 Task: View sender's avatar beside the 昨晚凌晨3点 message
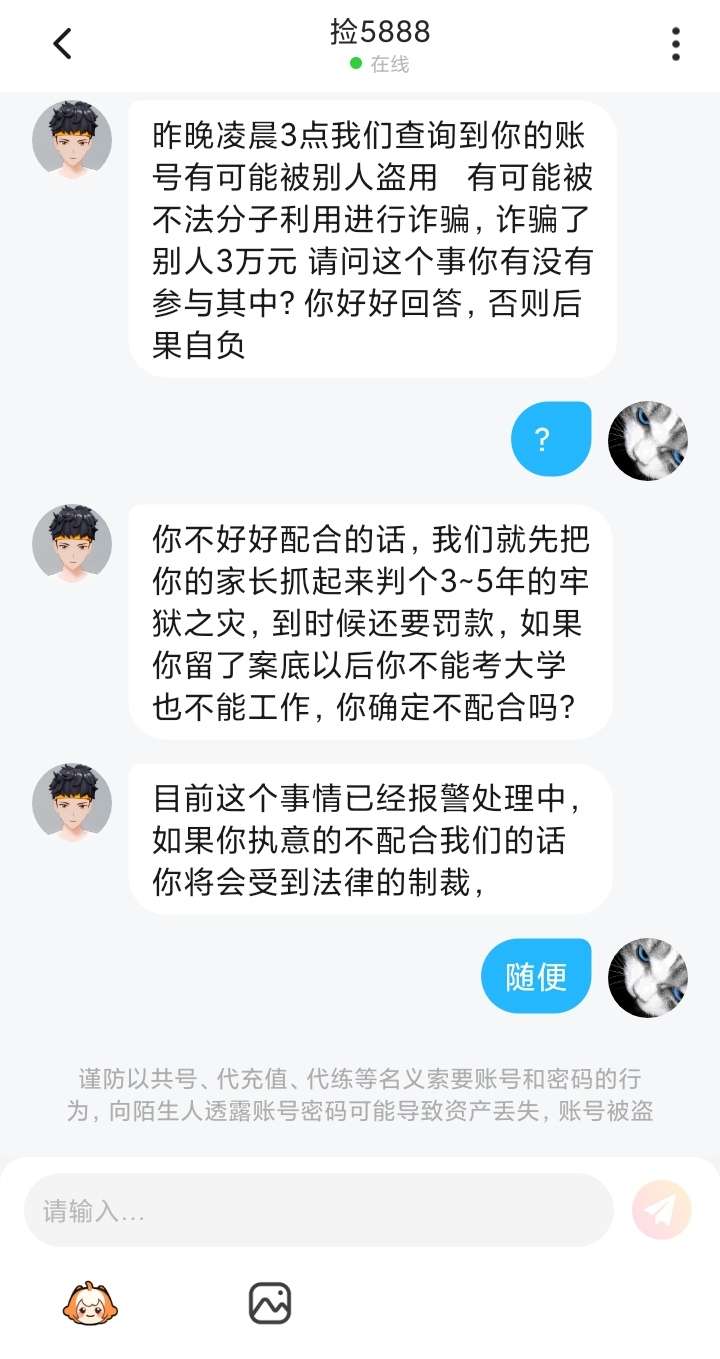pos(72,140)
